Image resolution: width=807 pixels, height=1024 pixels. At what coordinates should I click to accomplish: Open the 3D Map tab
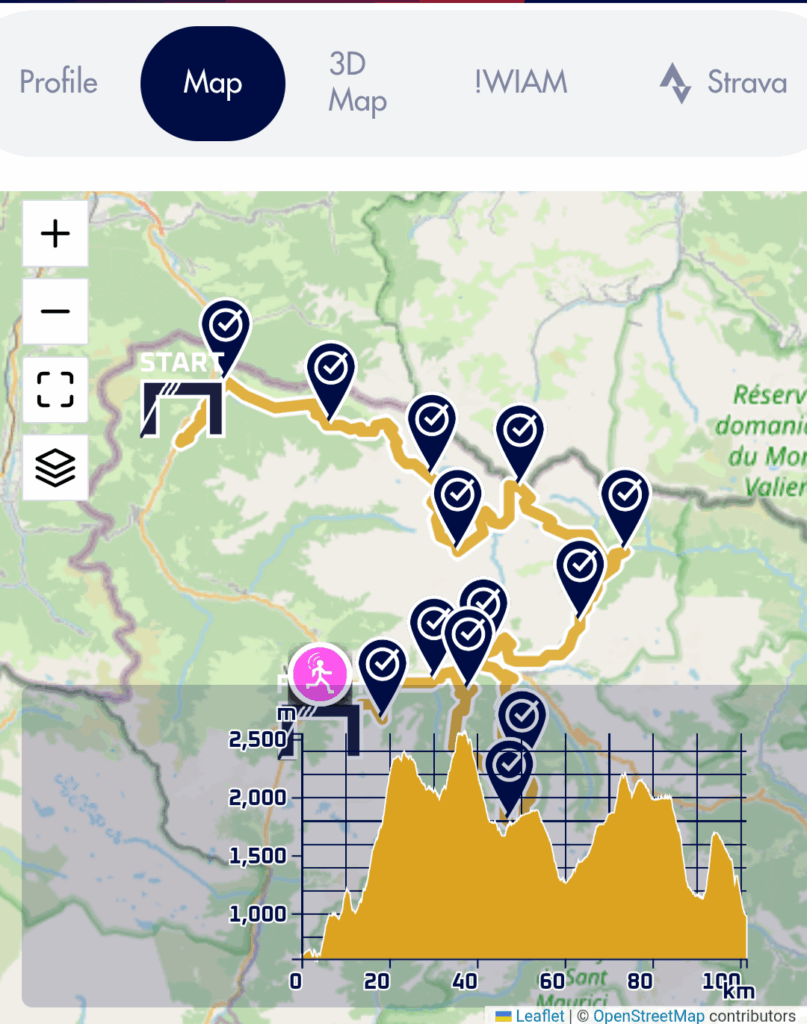pos(357,82)
